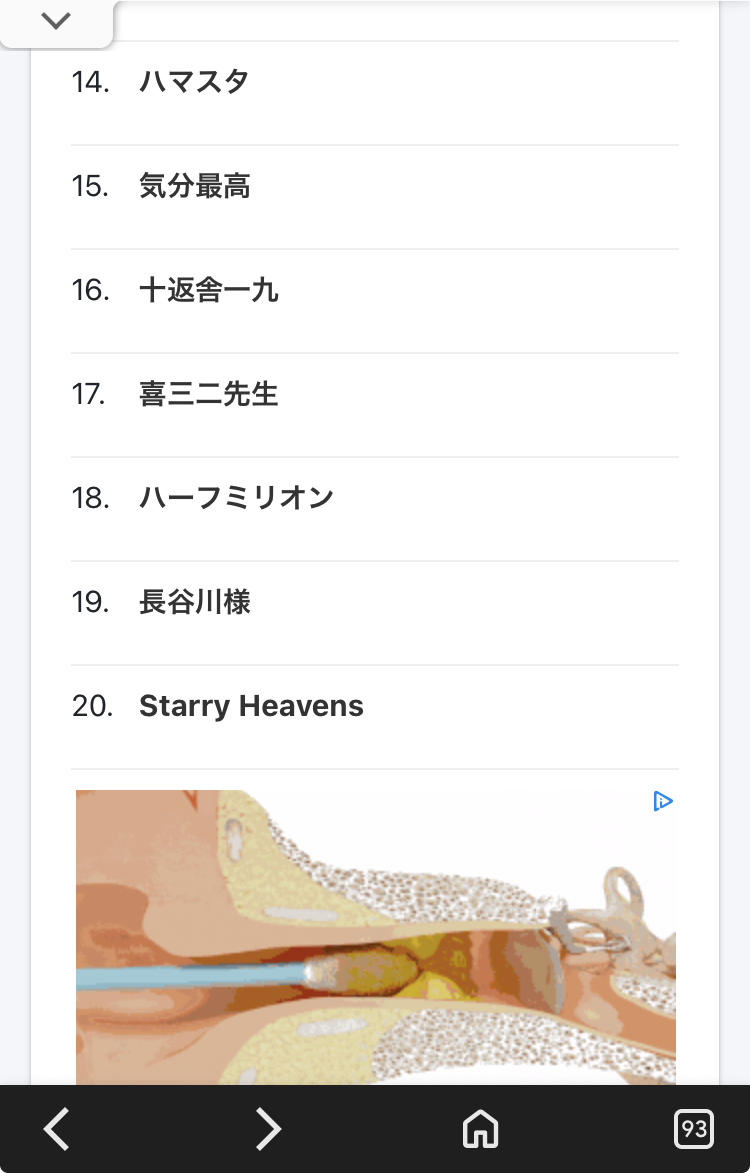This screenshot has height=1173, width=750.
Task: Collapse the top bar with the chevron
Action: (57, 22)
